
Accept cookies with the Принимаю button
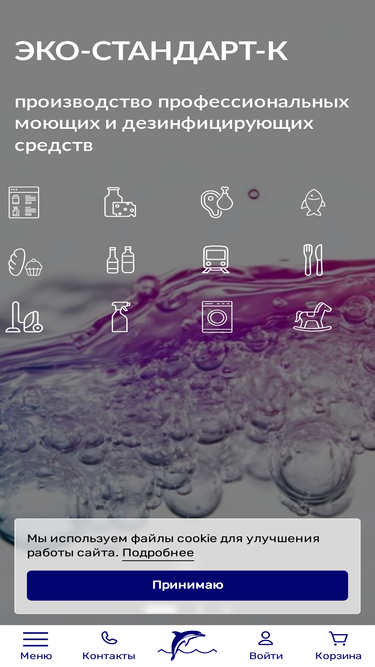[x=188, y=585]
